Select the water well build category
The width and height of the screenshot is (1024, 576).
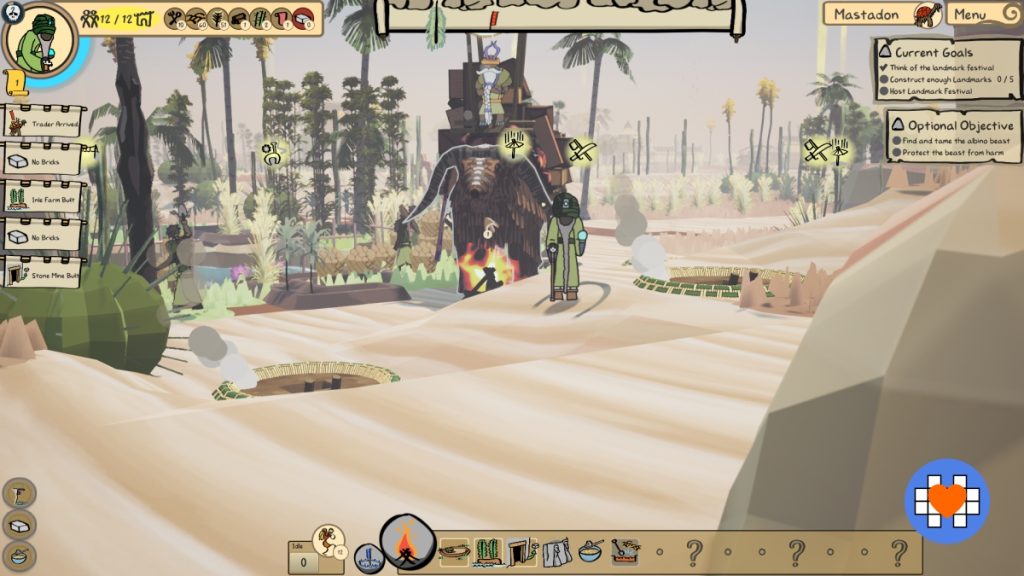(369, 556)
